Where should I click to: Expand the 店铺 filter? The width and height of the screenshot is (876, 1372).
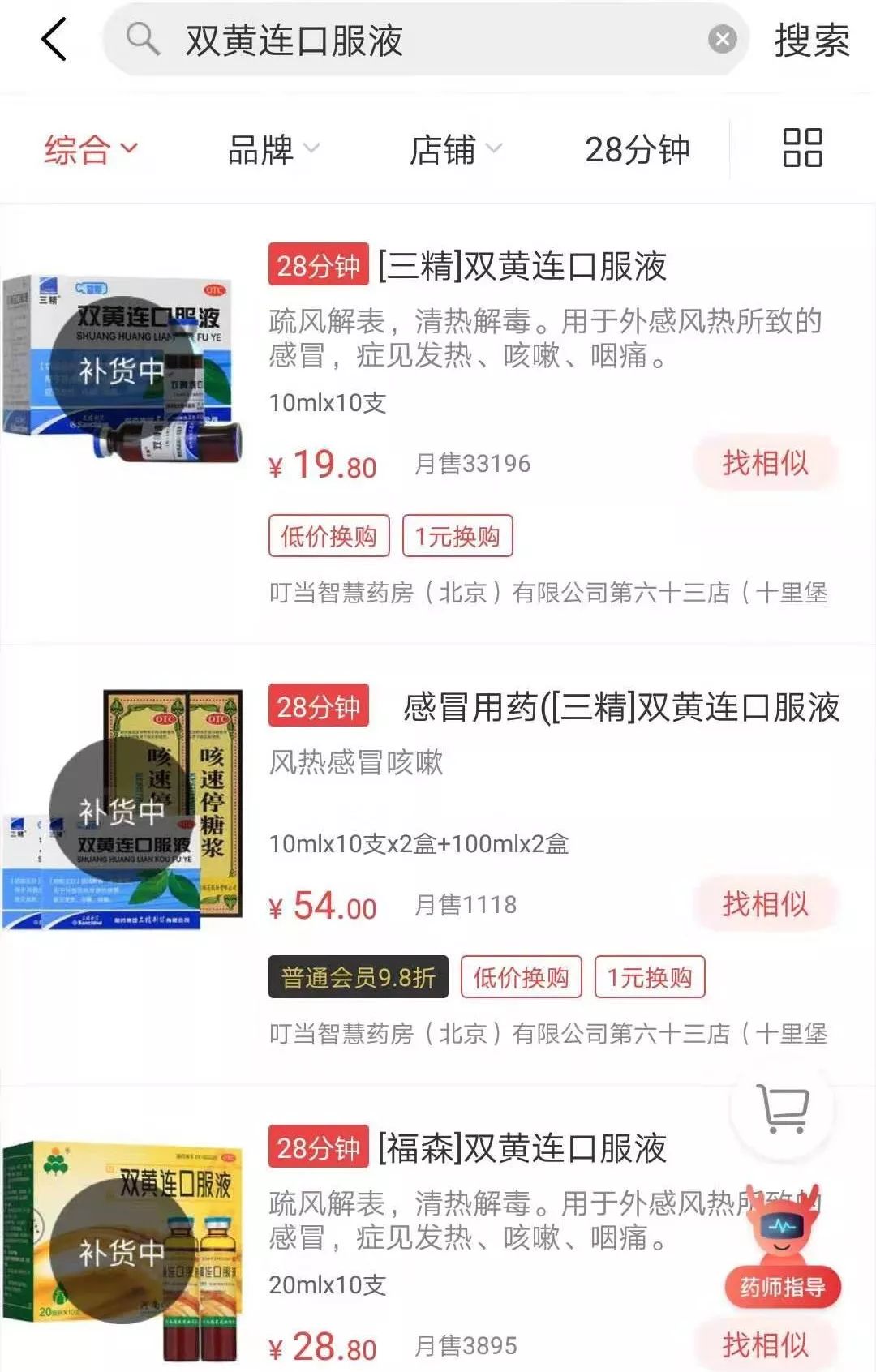tap(455, 149)
